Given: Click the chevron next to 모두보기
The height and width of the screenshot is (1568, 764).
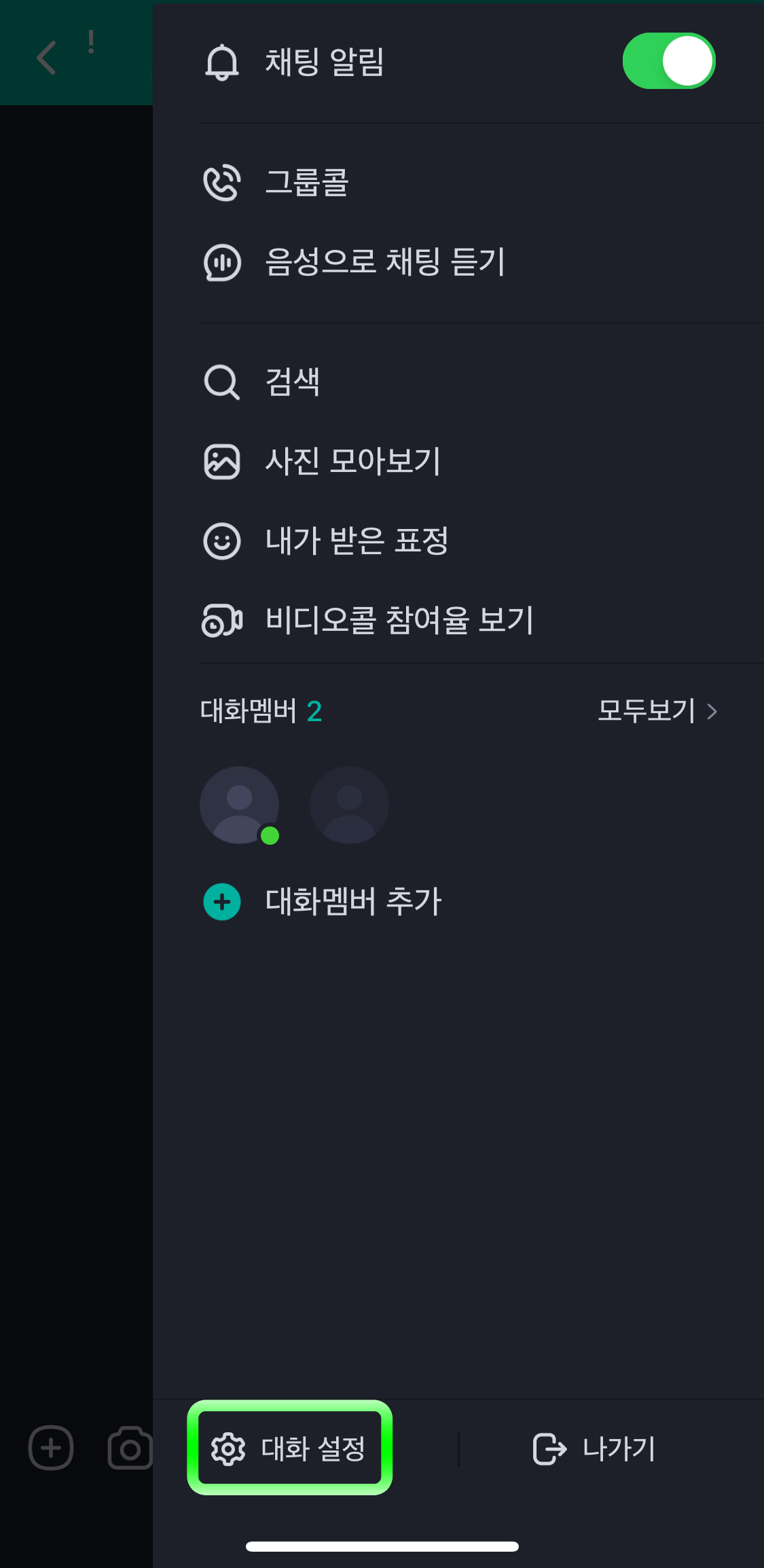Looking at the screenshot, I should 712,711.
